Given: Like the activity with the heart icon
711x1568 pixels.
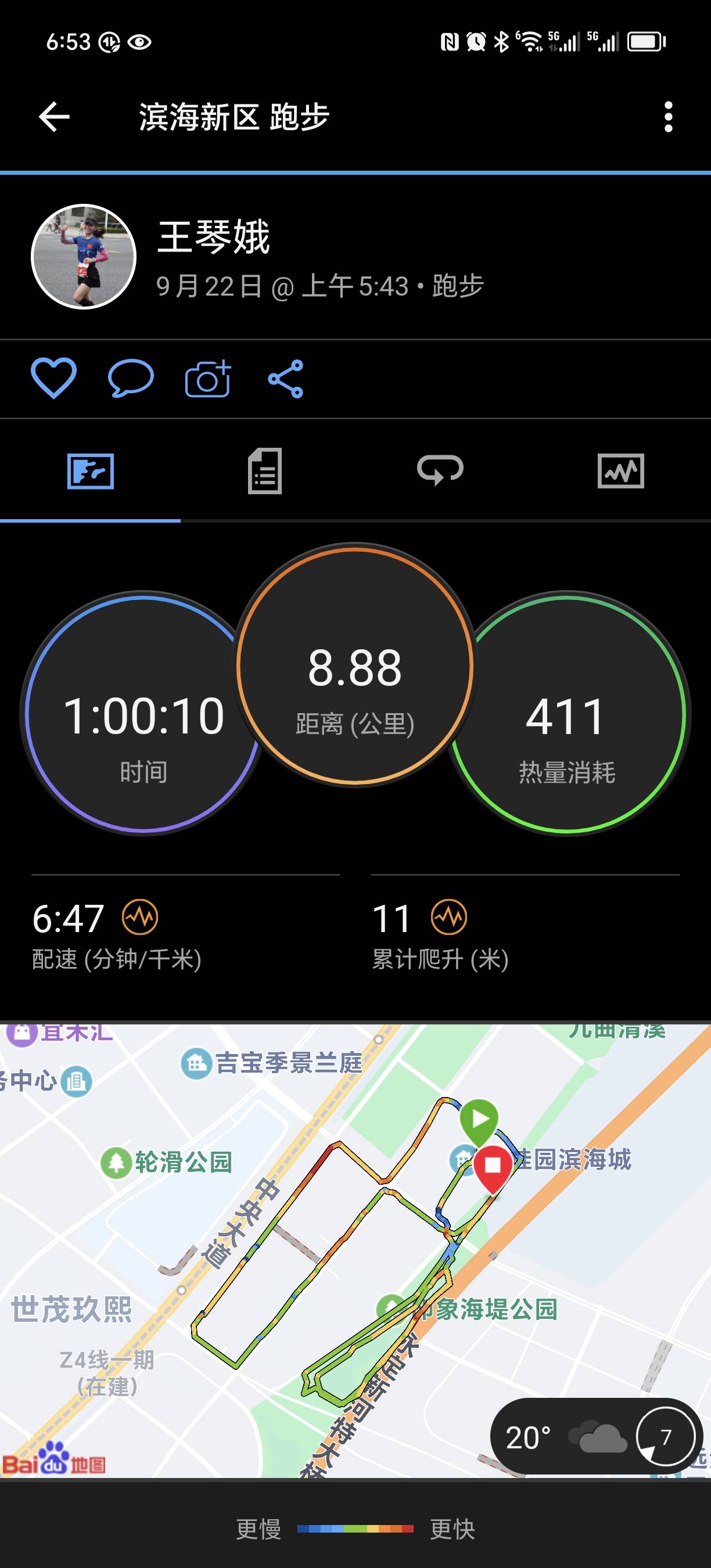Looking at the screenshot, I should (55, 379).
